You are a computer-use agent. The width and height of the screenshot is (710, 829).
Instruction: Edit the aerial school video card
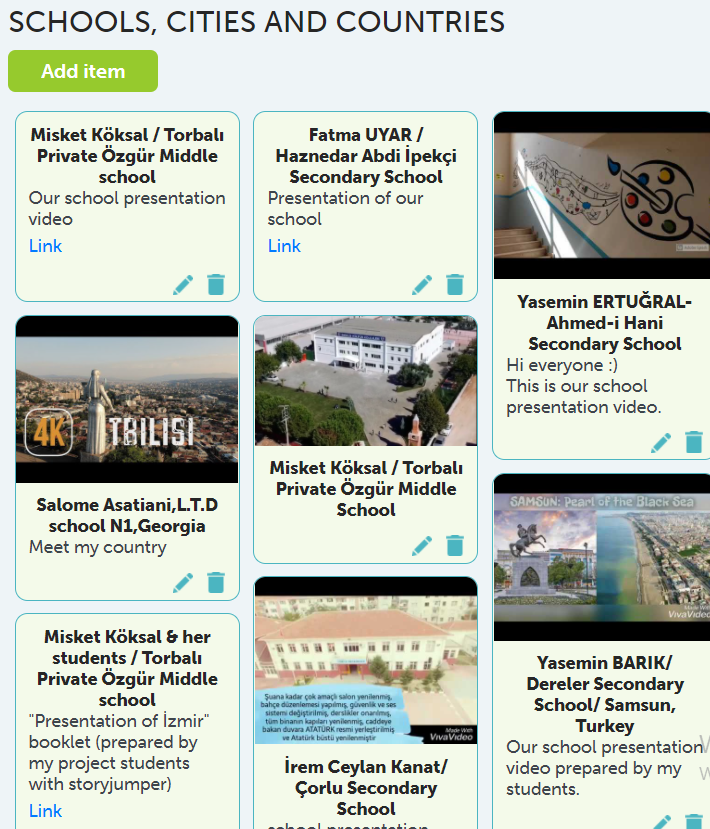coord(422,545)
